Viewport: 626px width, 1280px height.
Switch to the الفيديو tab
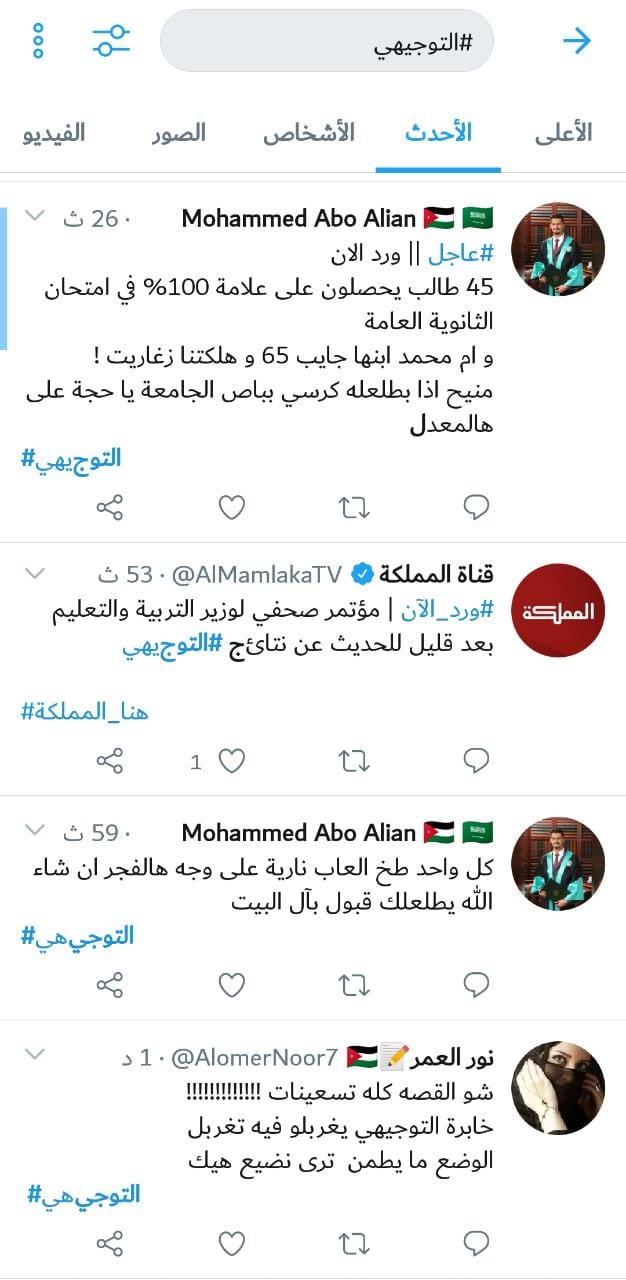tap(54, 133)
